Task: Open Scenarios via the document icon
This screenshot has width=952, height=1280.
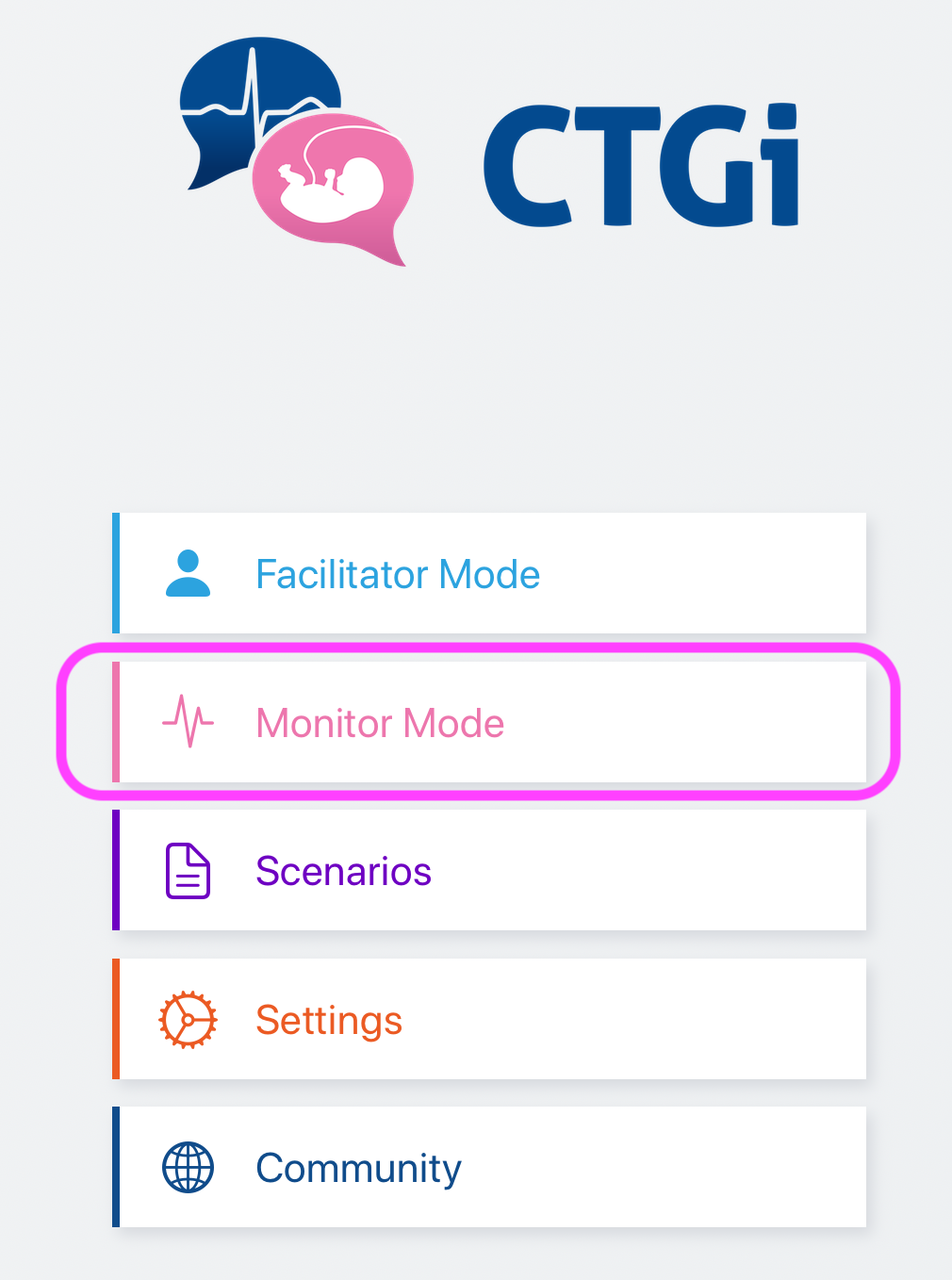Action: (x=188, y=870)
